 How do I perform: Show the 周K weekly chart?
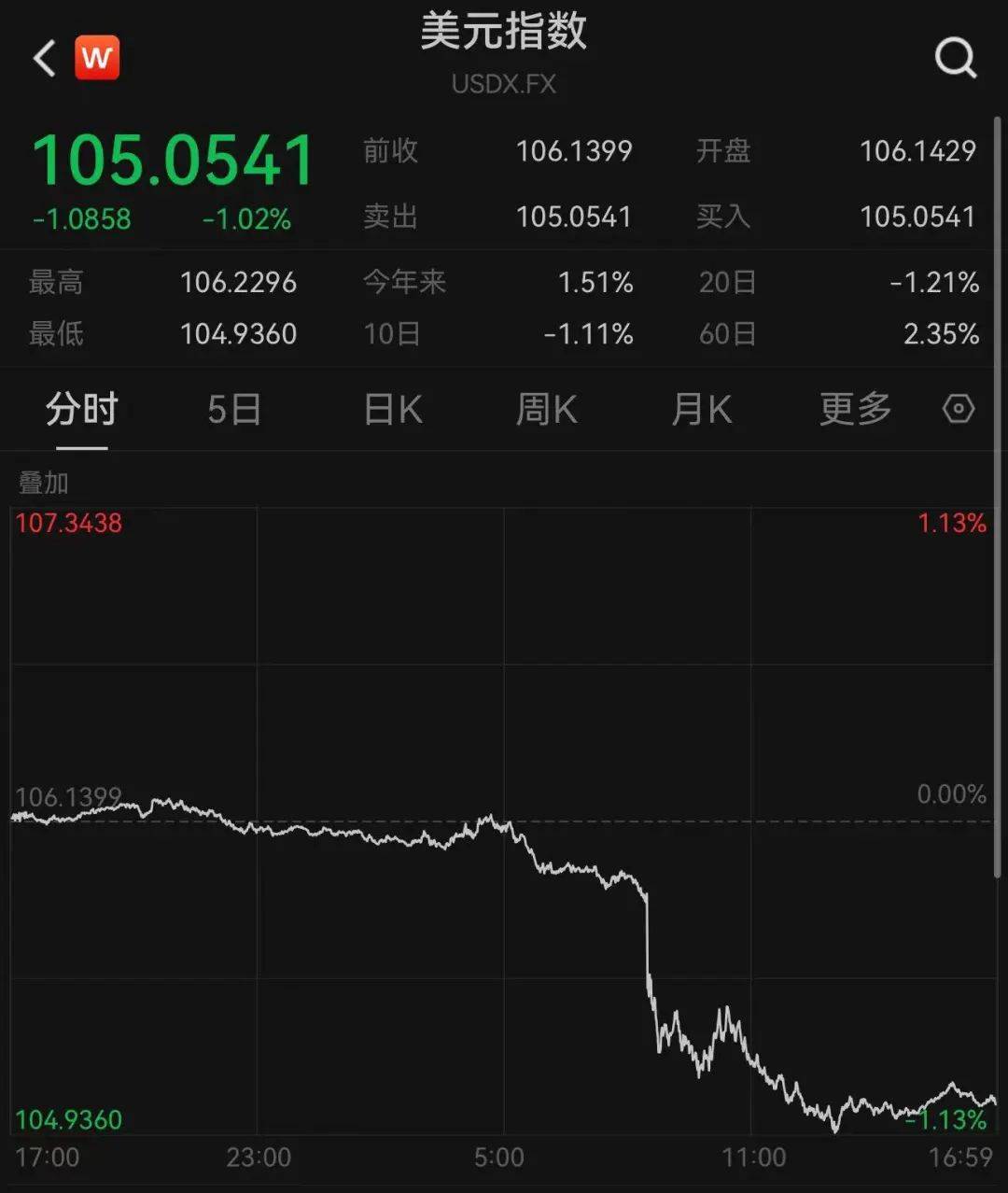[546, 409]
